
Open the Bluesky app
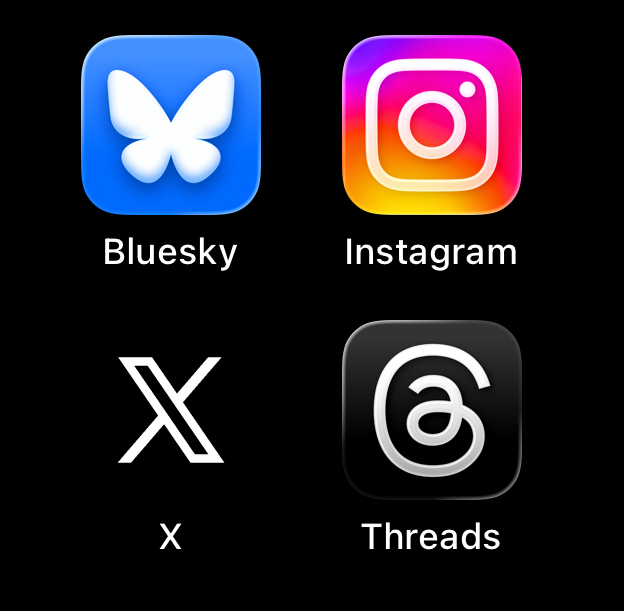(x=171, y=125)
